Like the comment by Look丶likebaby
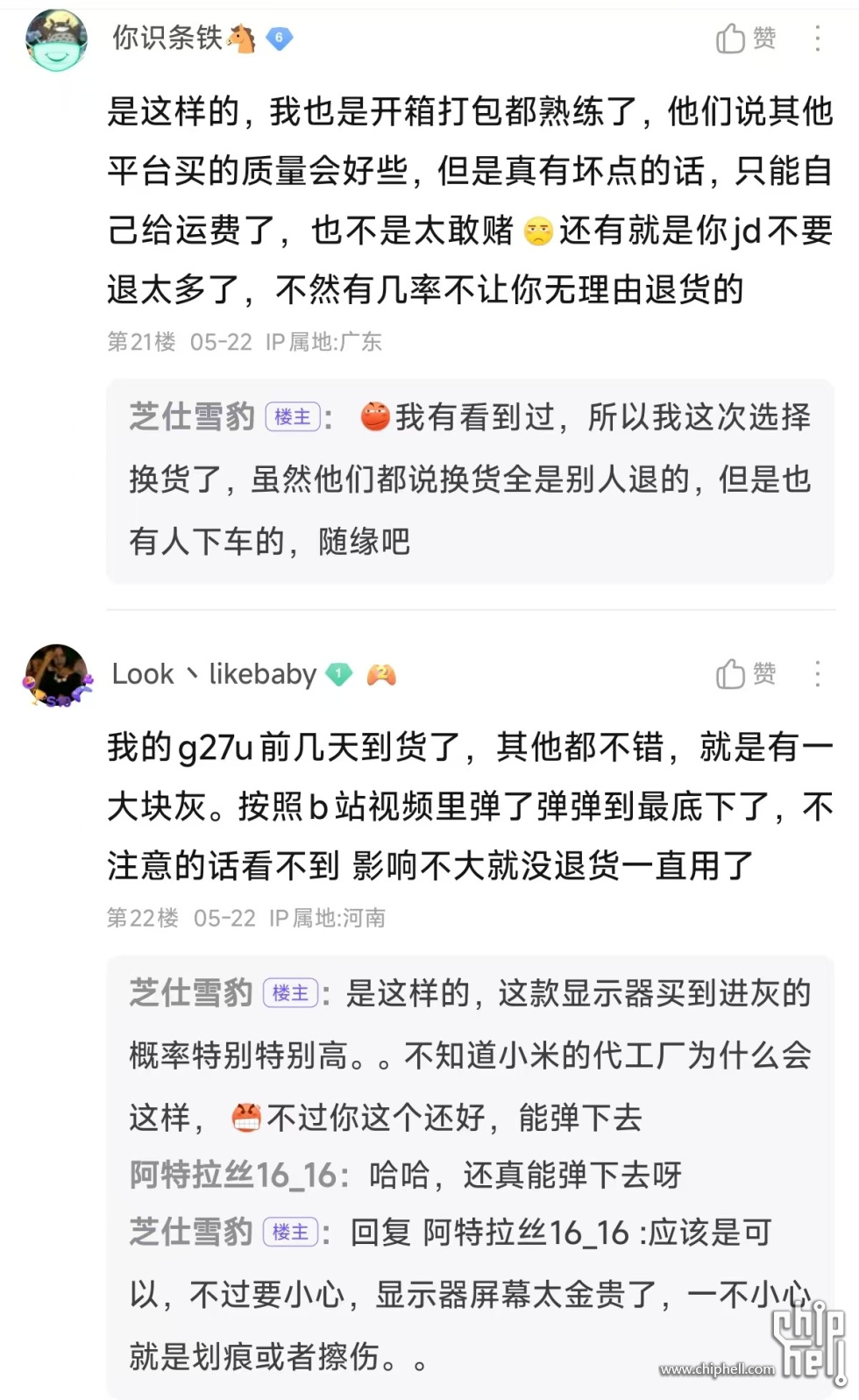 click(745, 674)
